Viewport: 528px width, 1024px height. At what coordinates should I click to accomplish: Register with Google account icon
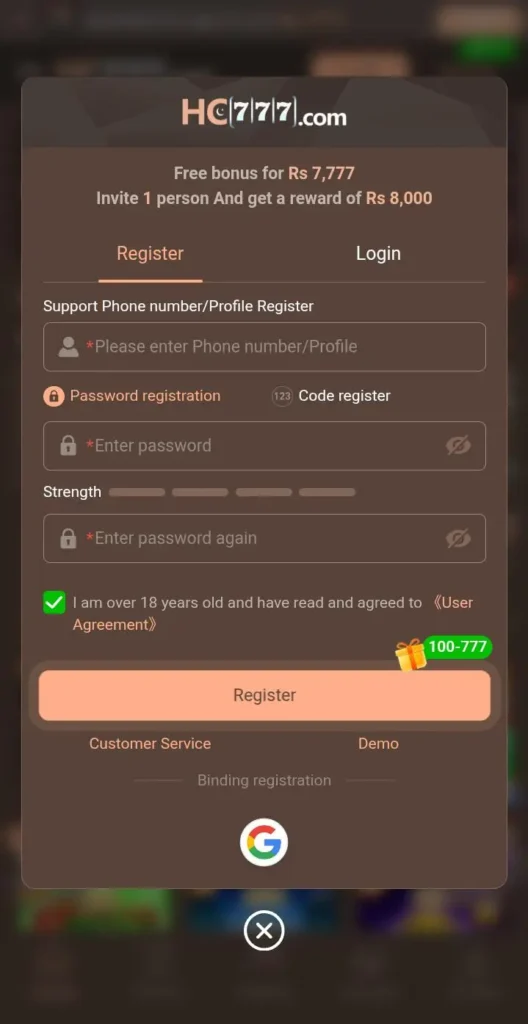[x=264, y=842]
